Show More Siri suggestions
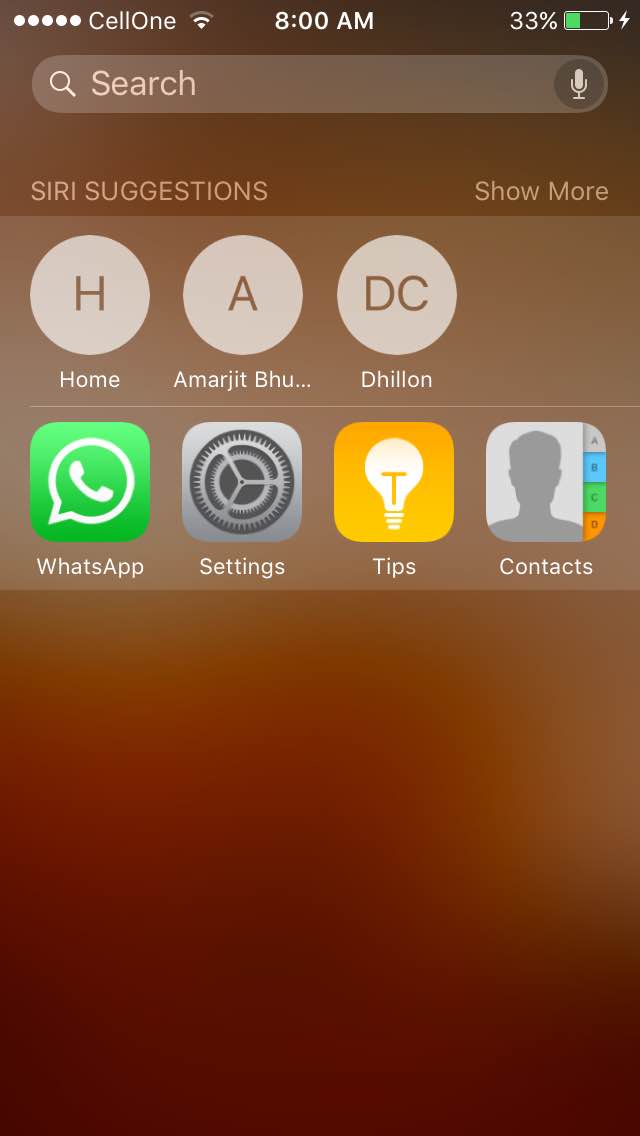The height and width of the screenshot is (1136, 640). (x=541, y=191)
